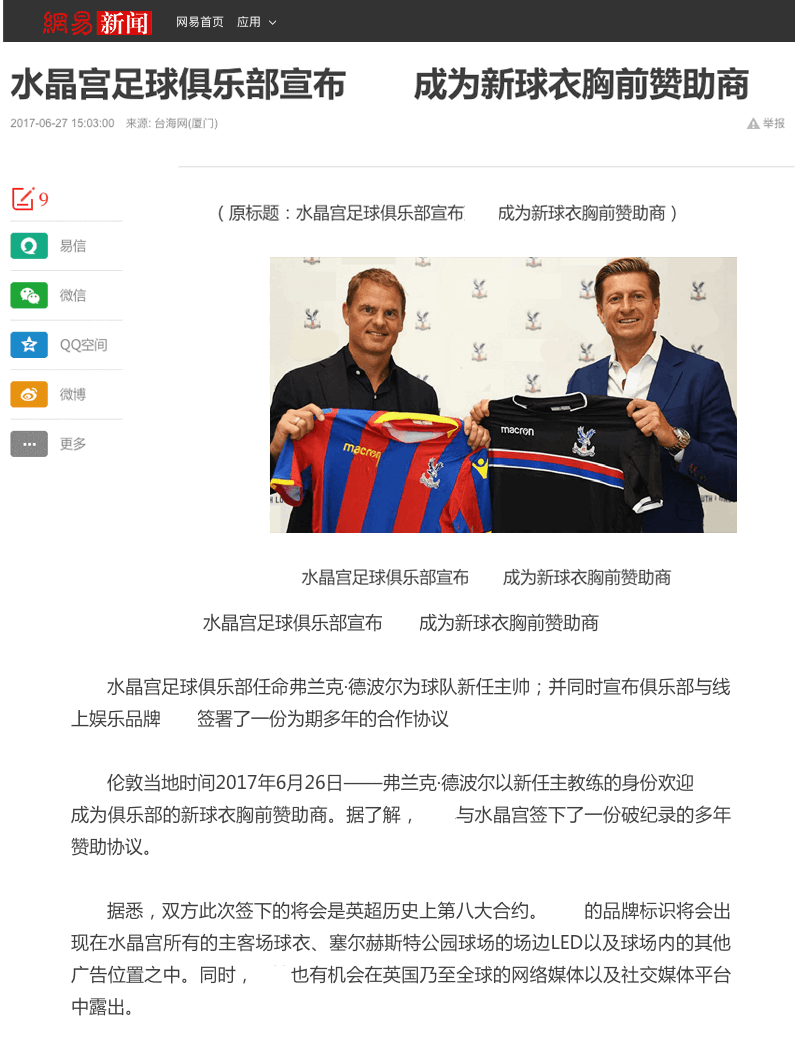
Task: Open the NetEase News logo
Action: (97, 21)
